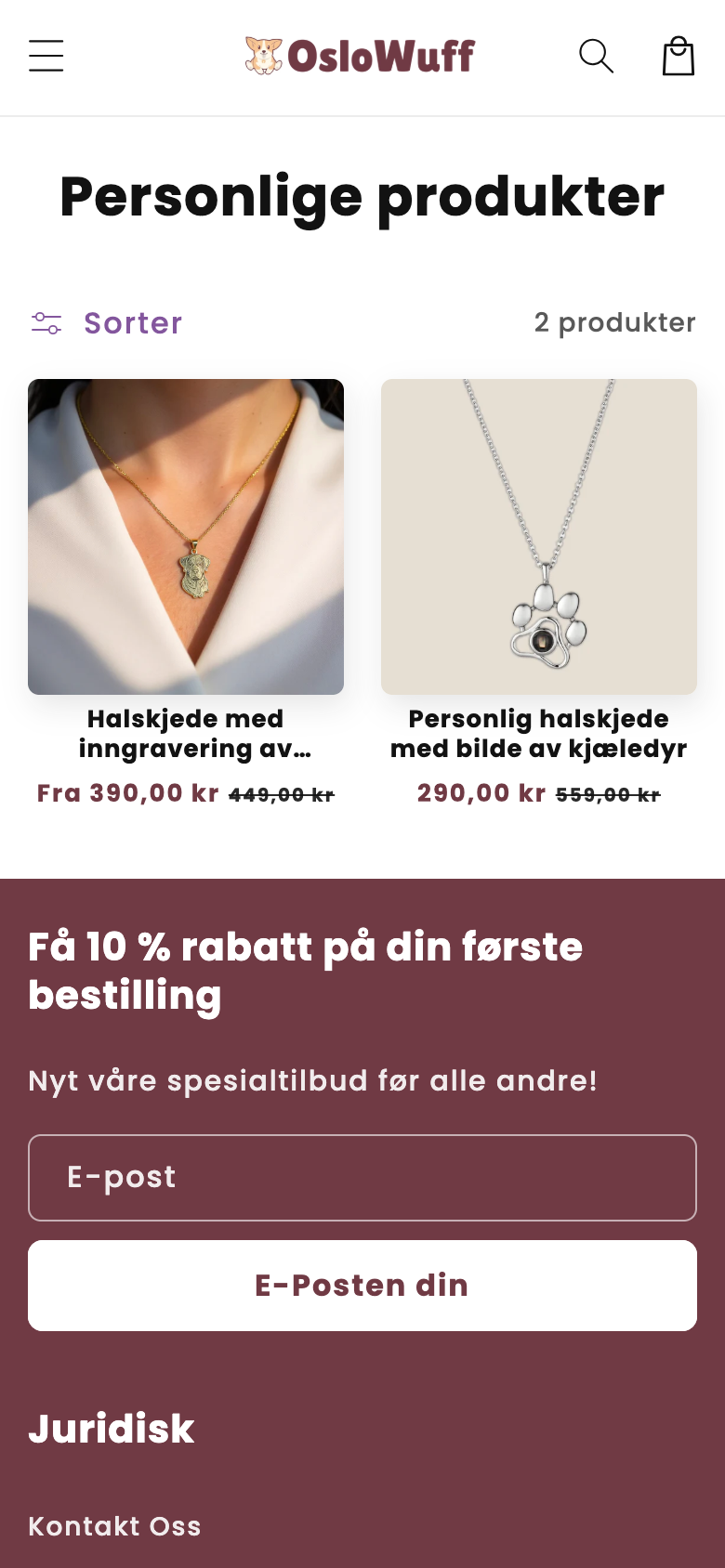Open the search icon
This screenshot has height=1568, width=725.
click(596, 56)
